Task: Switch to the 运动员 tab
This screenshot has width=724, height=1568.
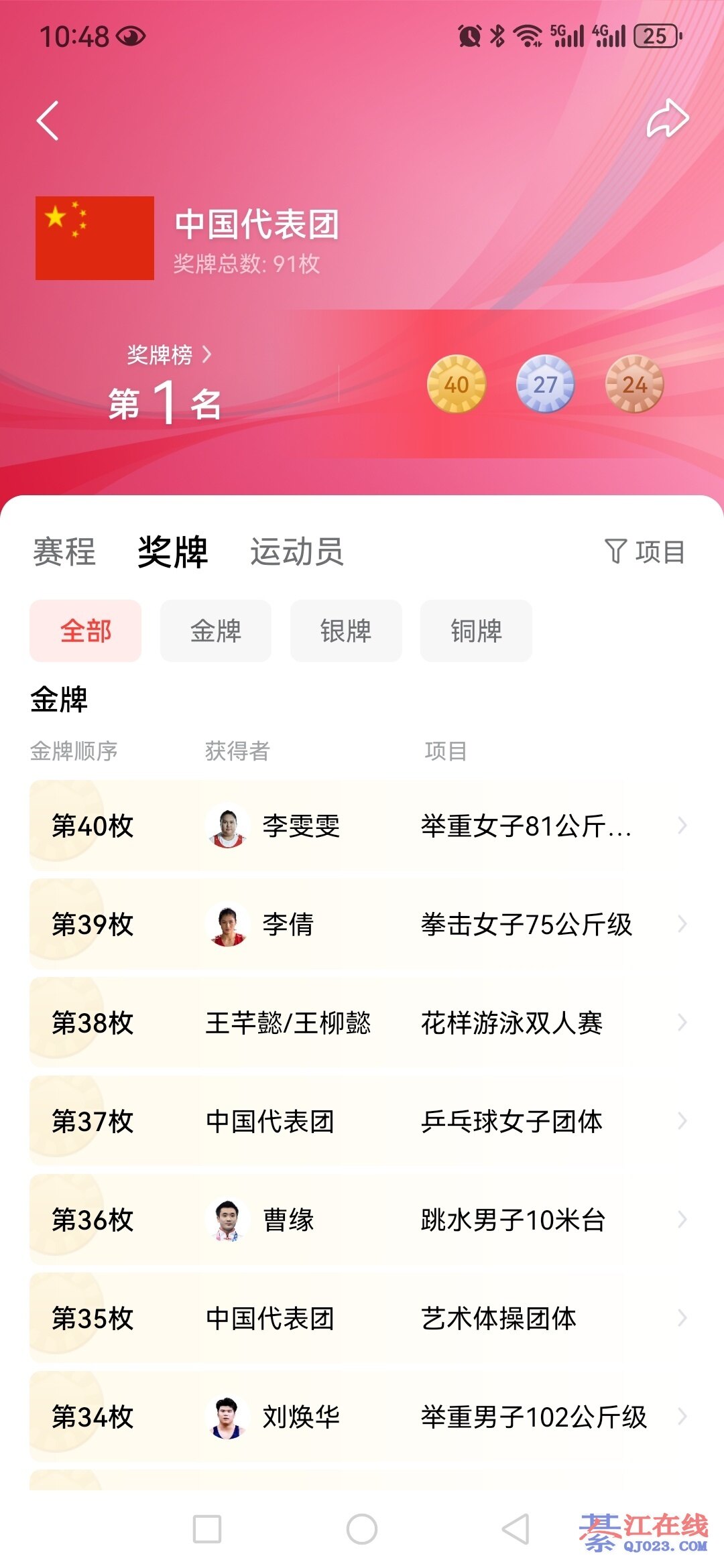Action: (x=296, y=552)
